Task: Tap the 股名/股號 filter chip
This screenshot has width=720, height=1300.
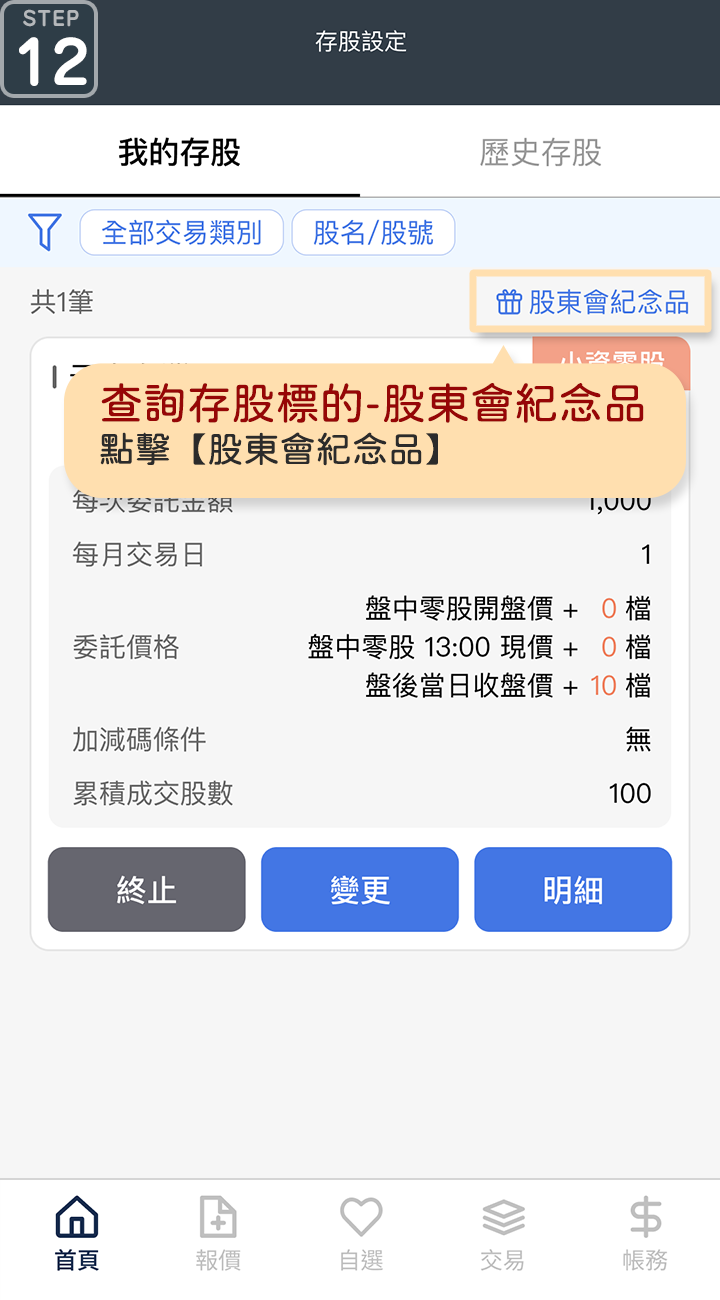Action: click(x=373, y=233)
